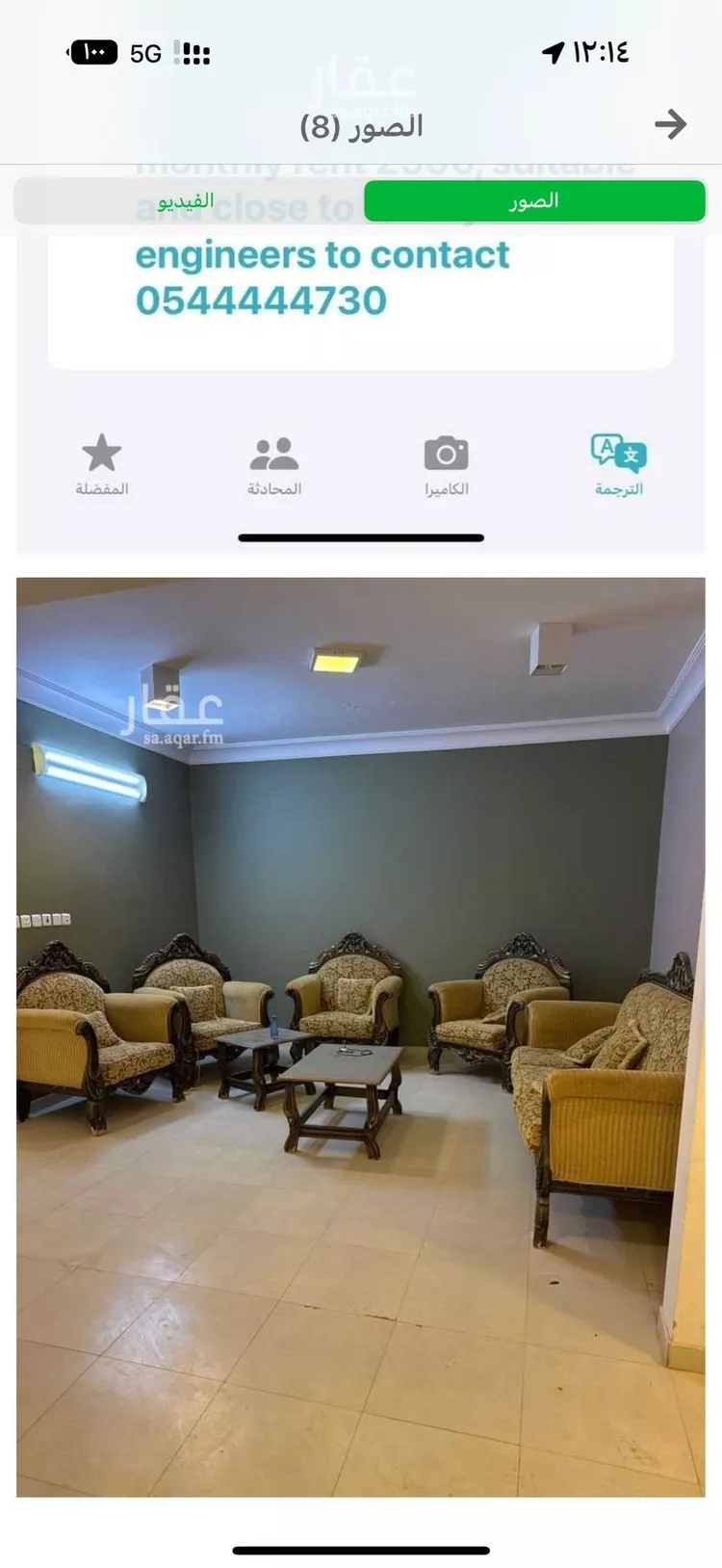Tap the 5G network indicator
The image size is (722, 1568).
141,54
